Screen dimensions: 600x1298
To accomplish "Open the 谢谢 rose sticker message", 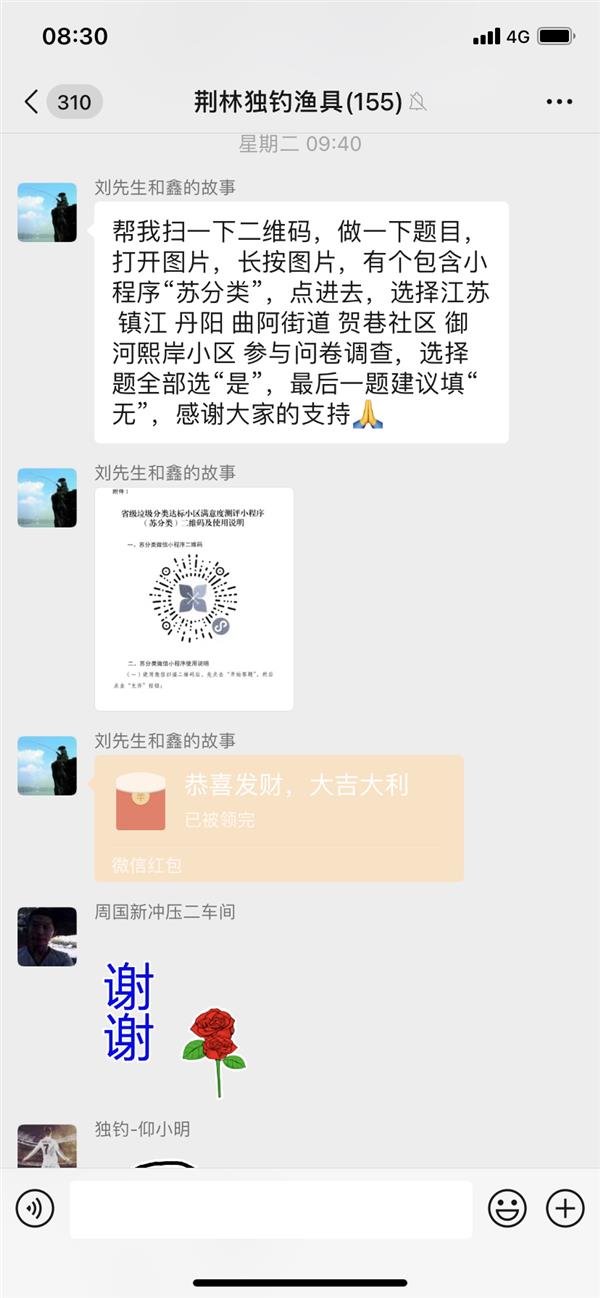I will (175, 1025).
